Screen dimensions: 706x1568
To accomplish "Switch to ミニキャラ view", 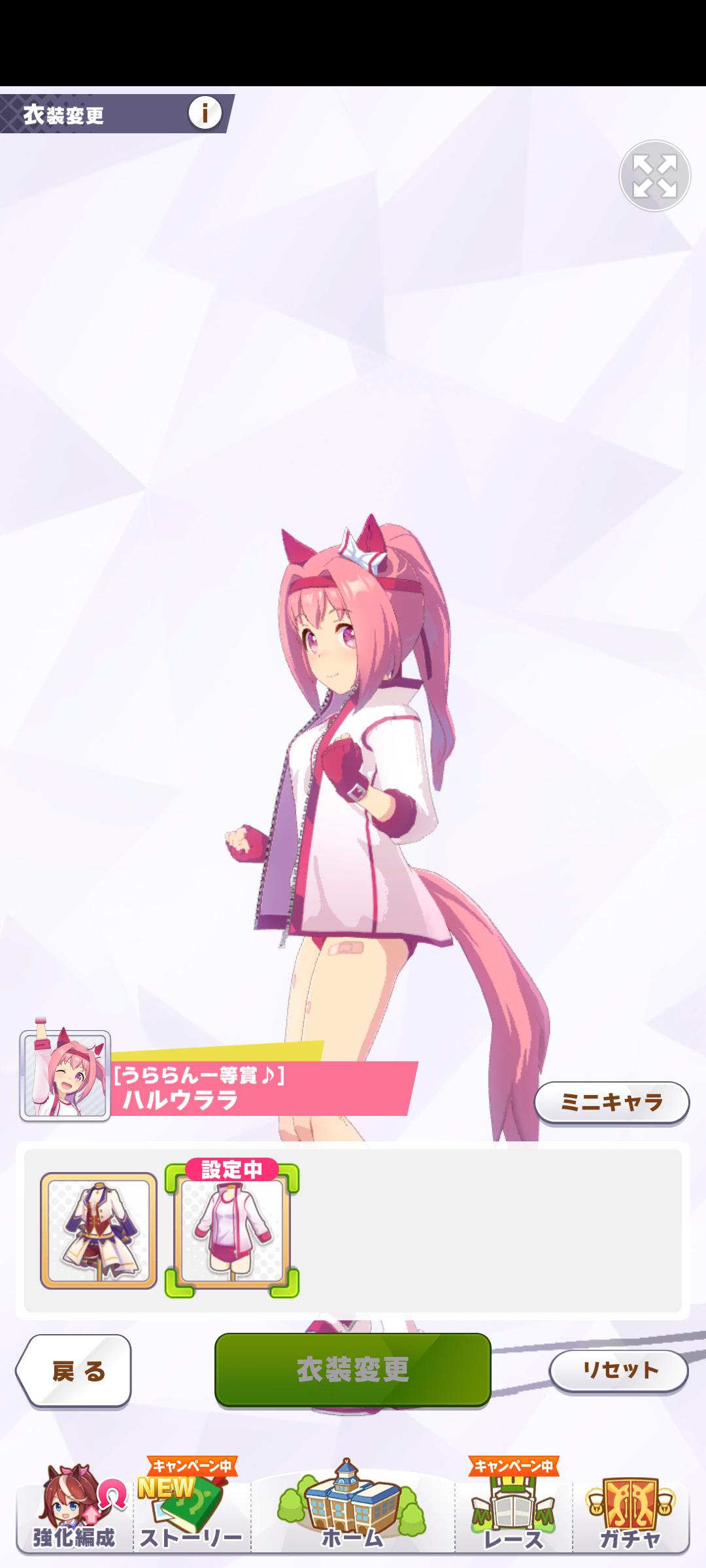I will (x=612, y=1103).
